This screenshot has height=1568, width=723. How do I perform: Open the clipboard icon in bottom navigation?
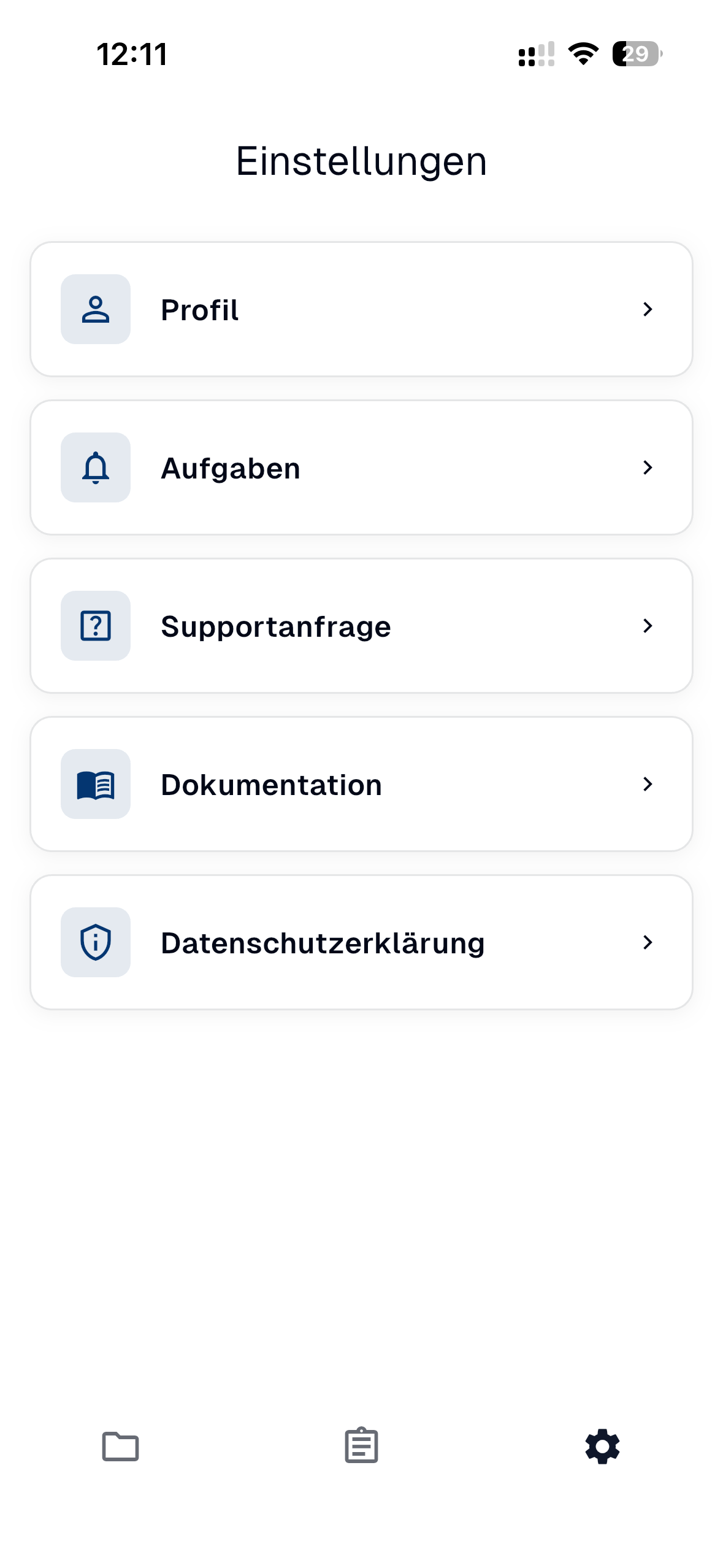coord(361,1447)
